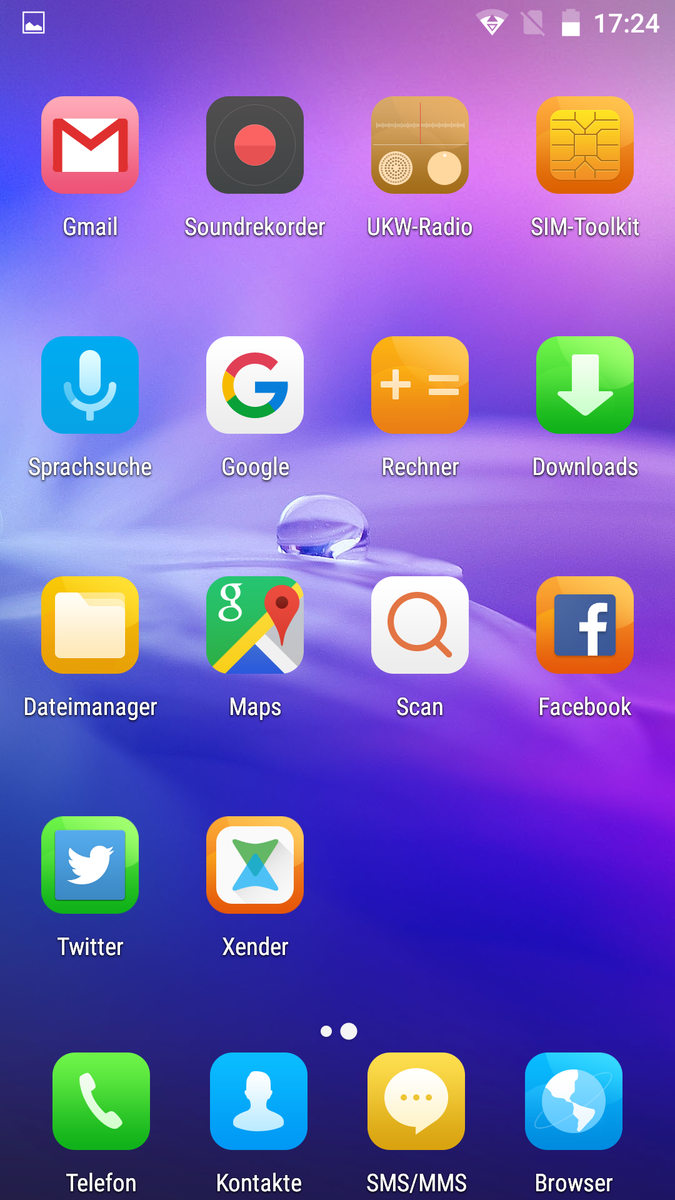
Task: Open SMS/MMS messaging
Action: 416,1101
